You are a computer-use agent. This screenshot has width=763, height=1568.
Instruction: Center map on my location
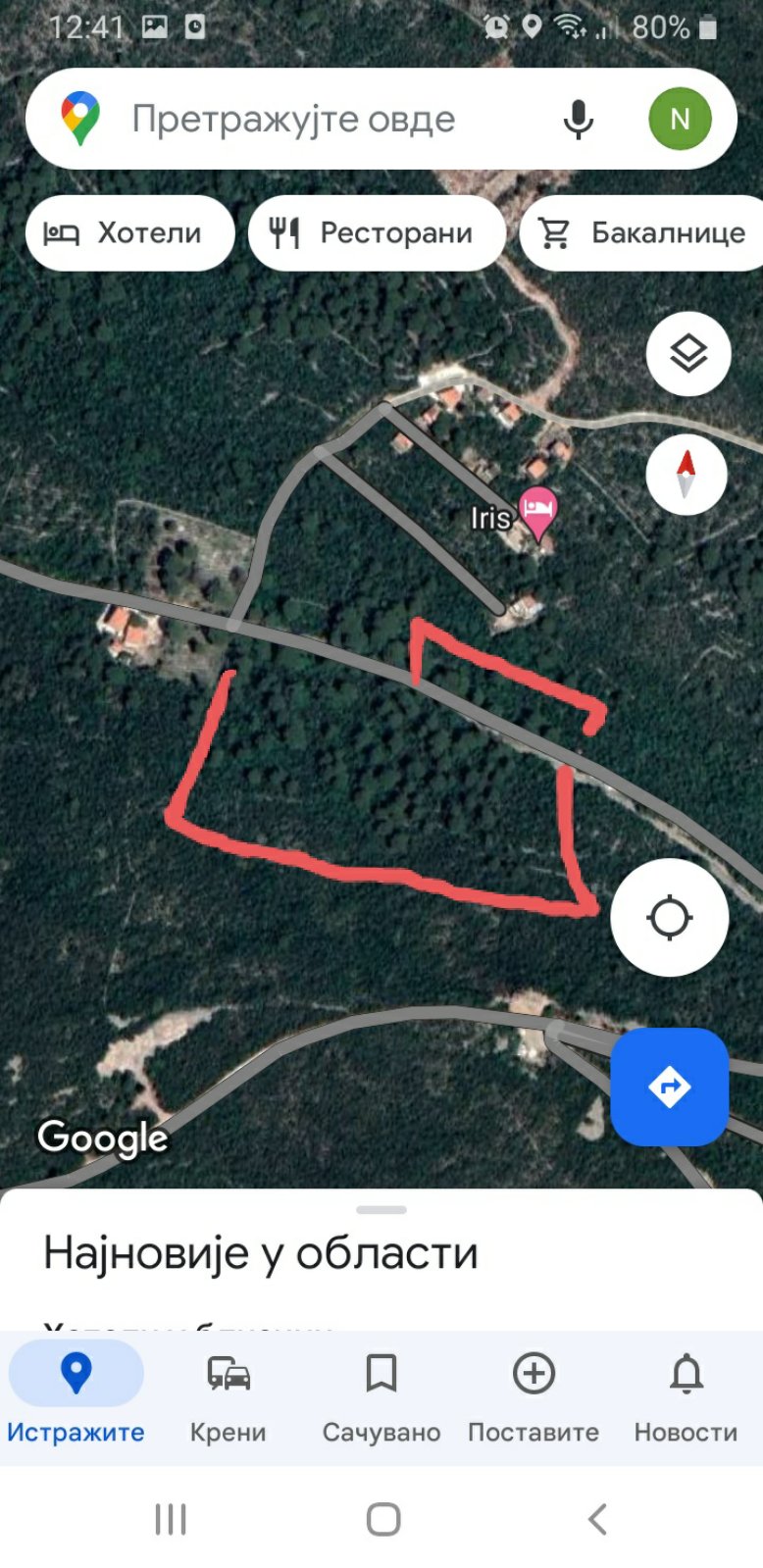point(670,918)
